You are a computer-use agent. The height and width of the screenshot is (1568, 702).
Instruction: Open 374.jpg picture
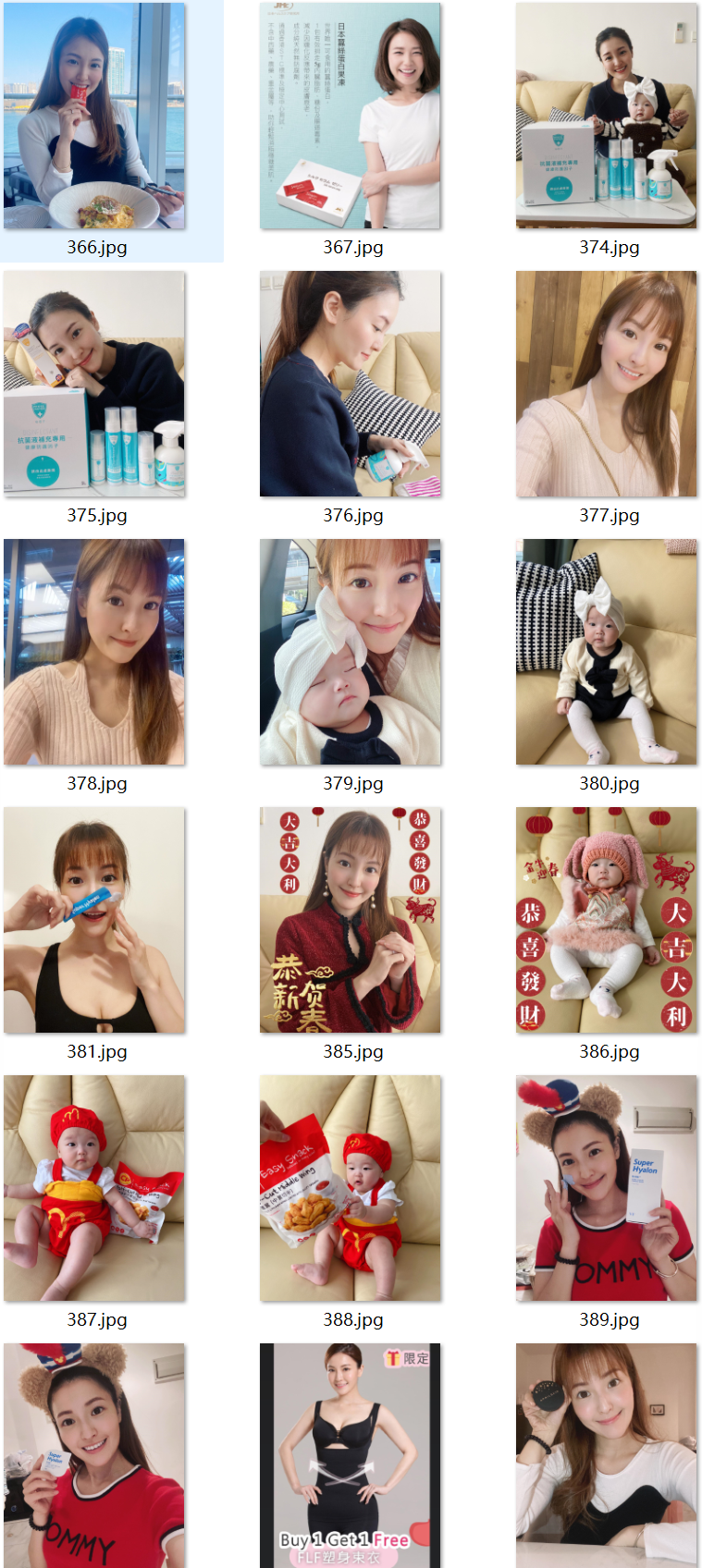point(607,116)
